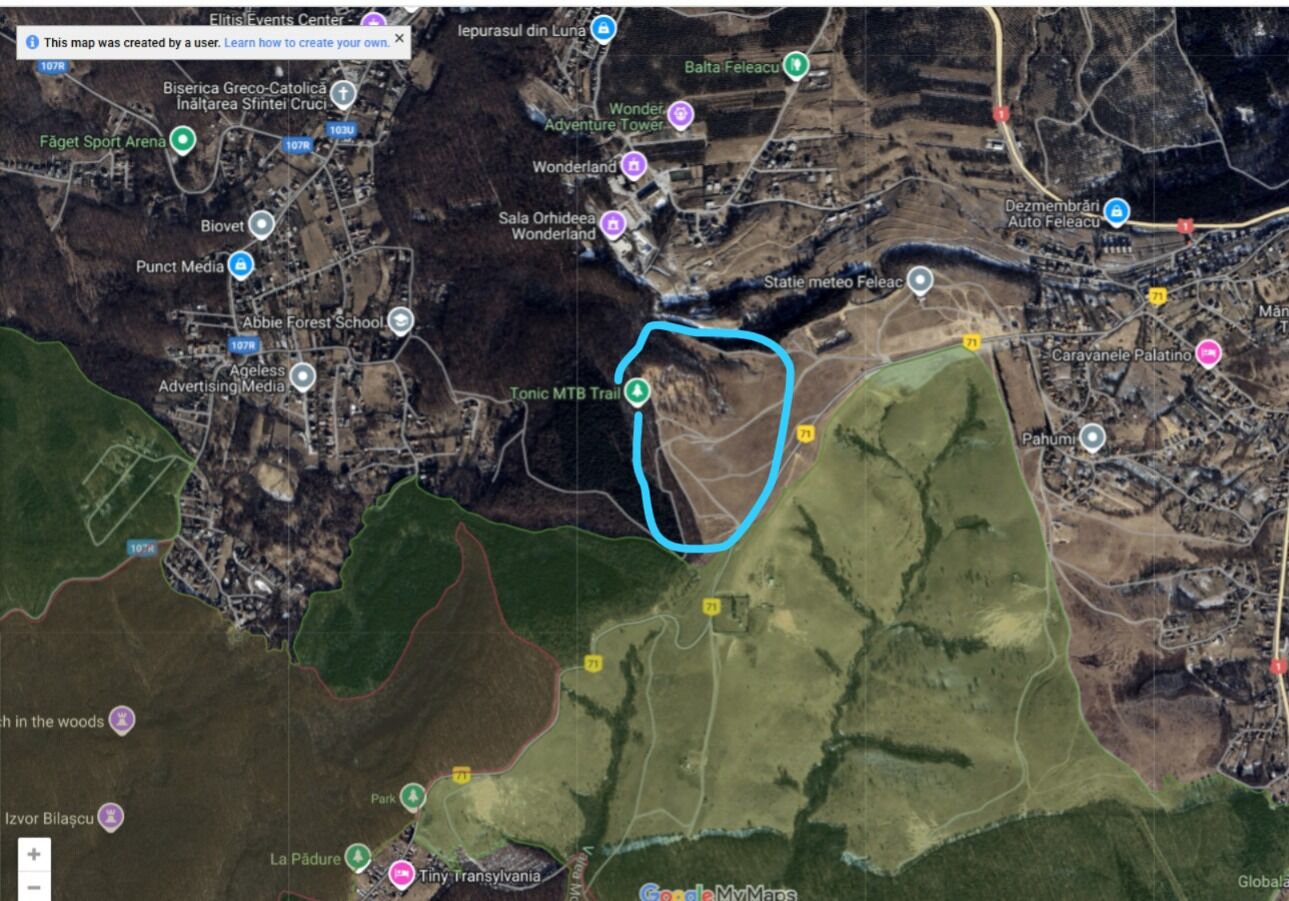Open the Dezmembrări Auto Feleacu pin

click(x=1117, y=211)
